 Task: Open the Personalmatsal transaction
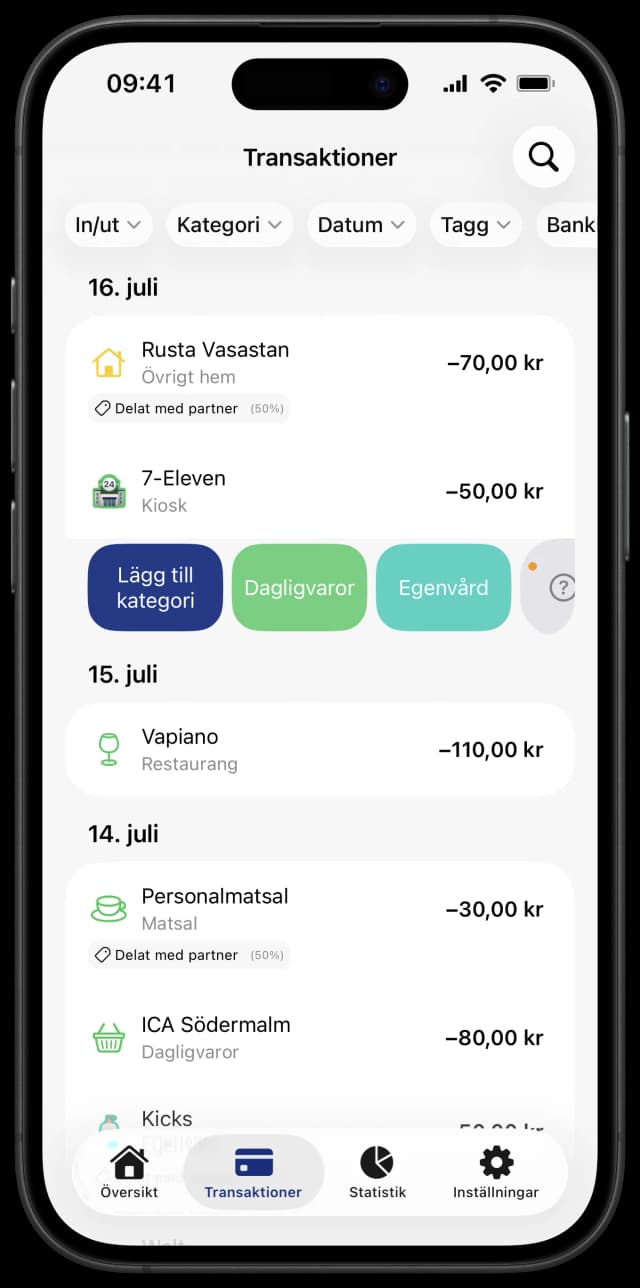click(x=320, y=921)
